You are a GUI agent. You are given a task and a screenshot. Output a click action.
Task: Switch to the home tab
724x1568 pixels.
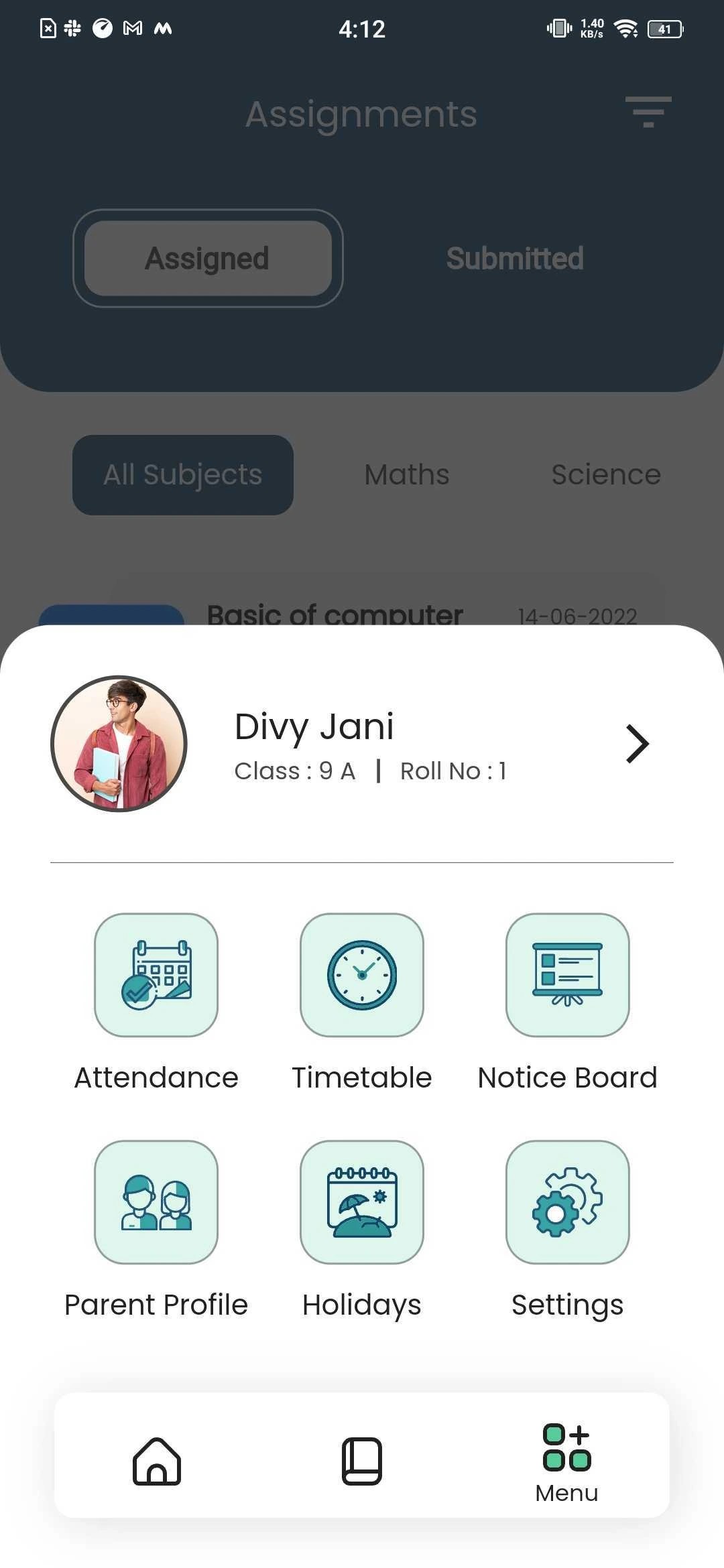157,1461
